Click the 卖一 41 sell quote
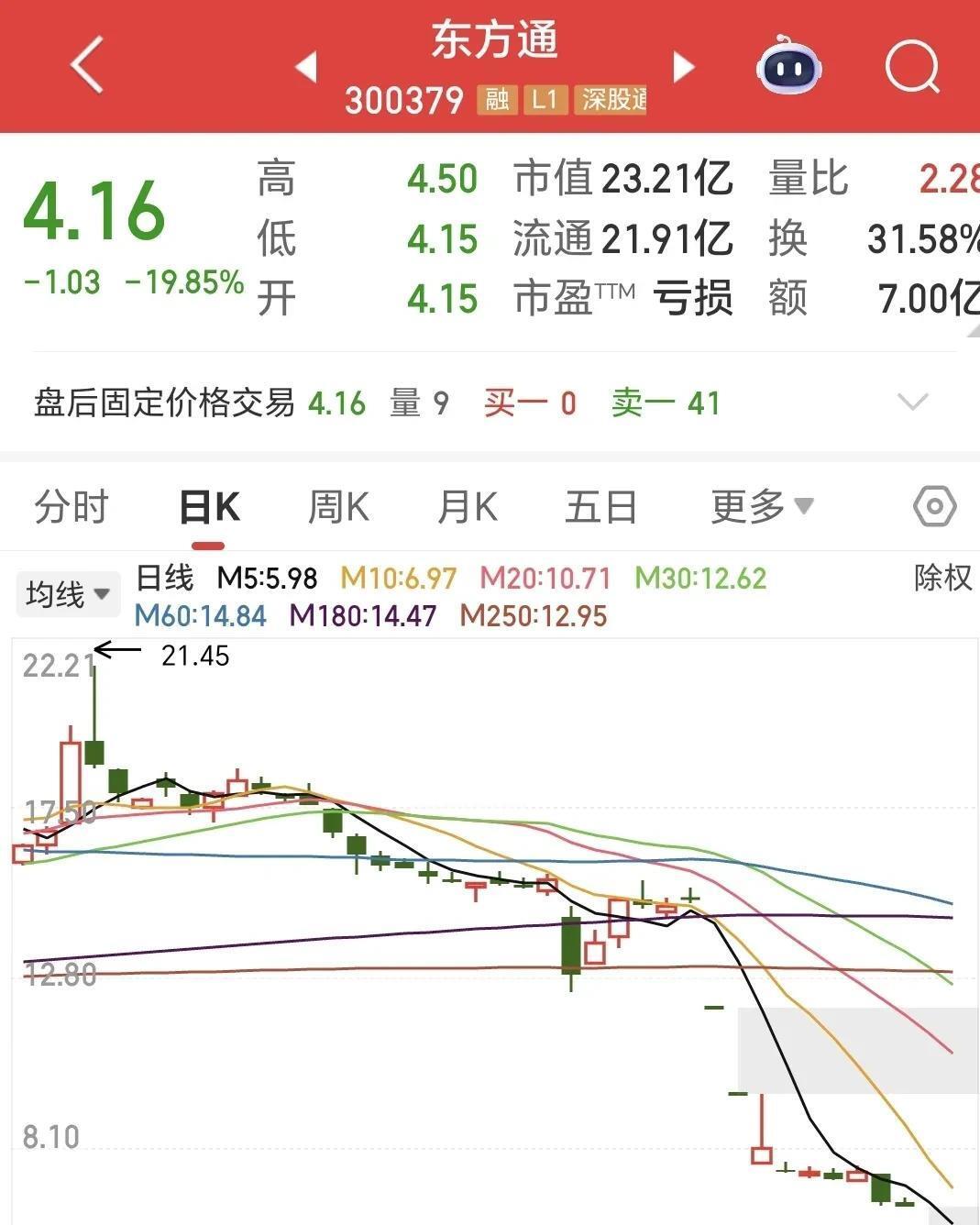 [x=666, y=403]
